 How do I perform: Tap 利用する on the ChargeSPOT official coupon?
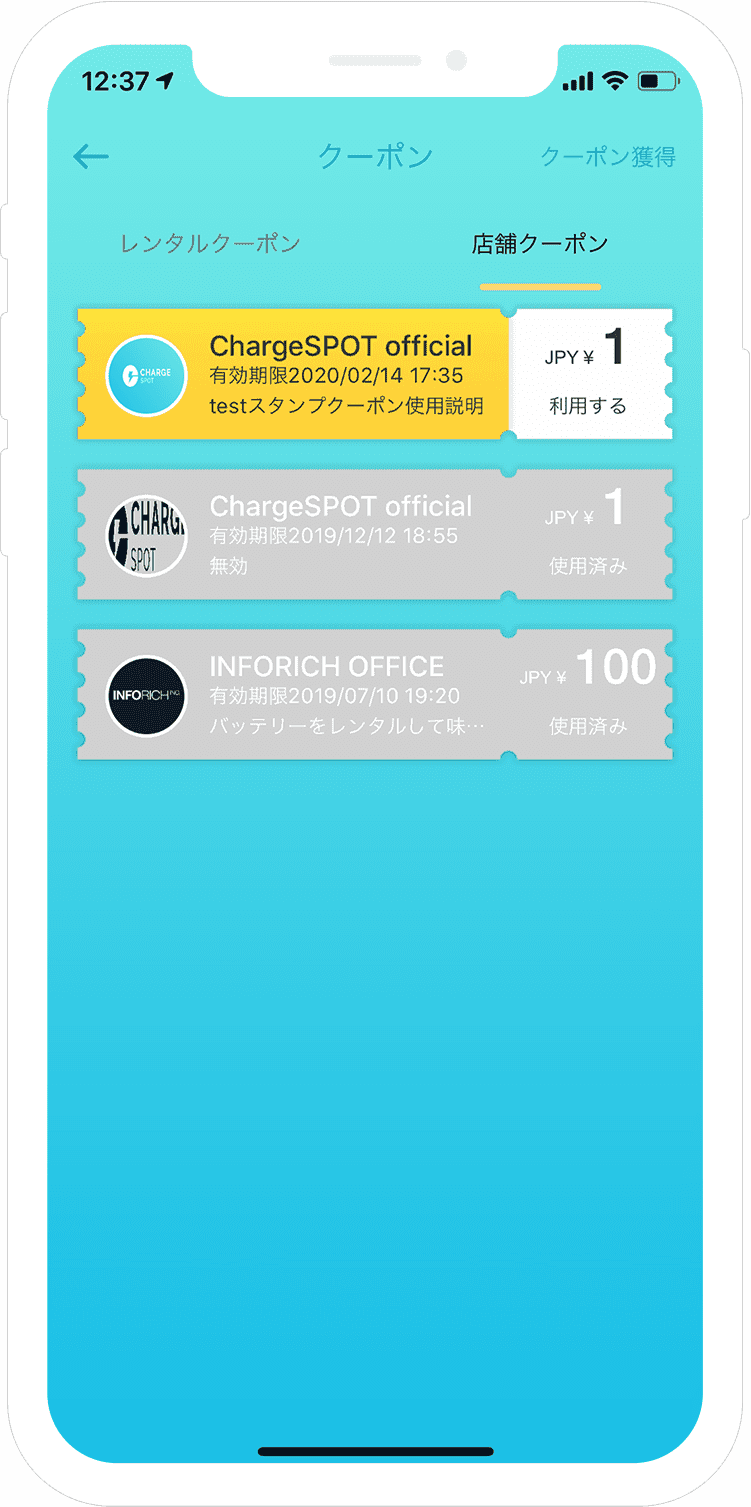588,406
